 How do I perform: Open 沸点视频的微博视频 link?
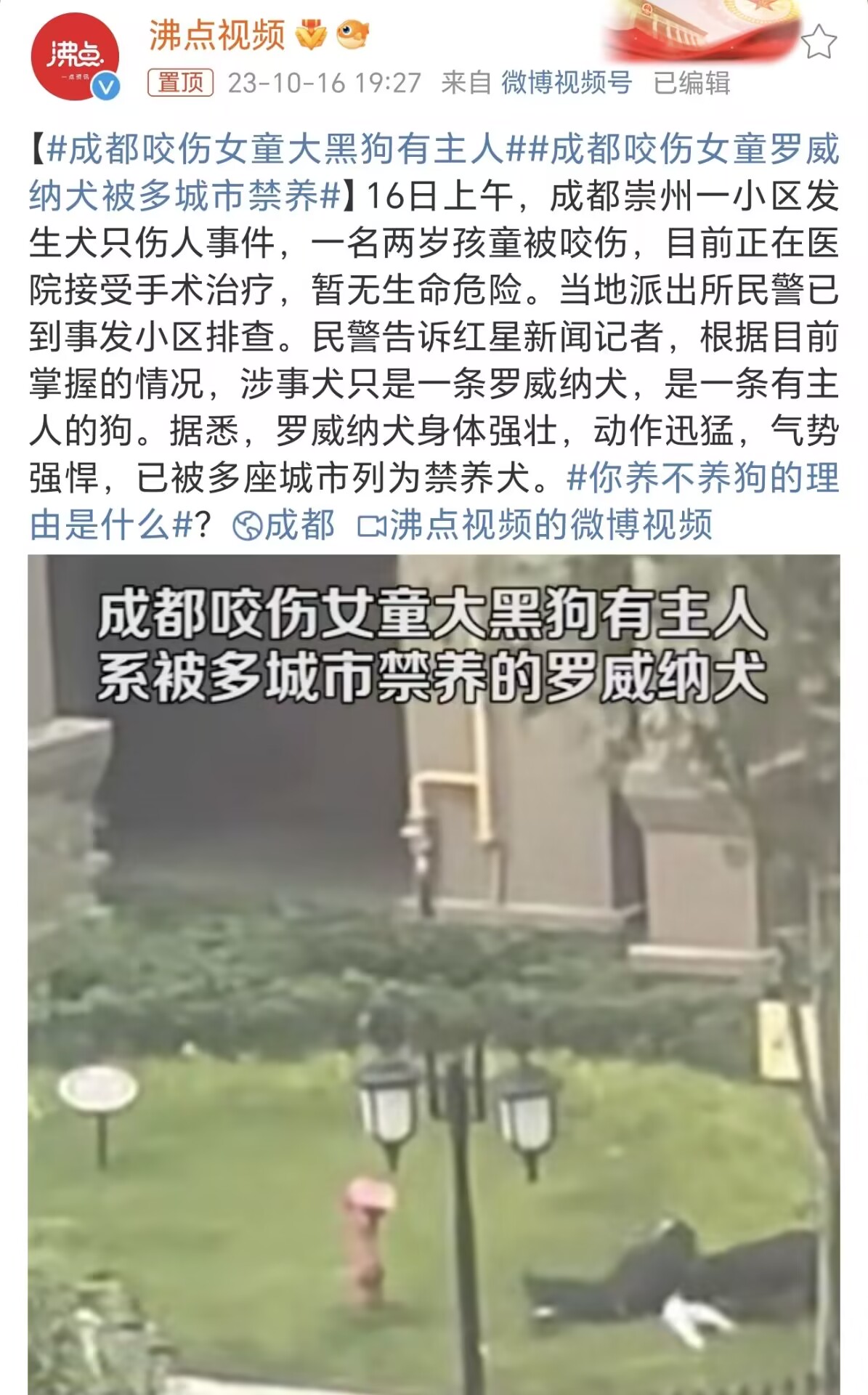[535, 525]
